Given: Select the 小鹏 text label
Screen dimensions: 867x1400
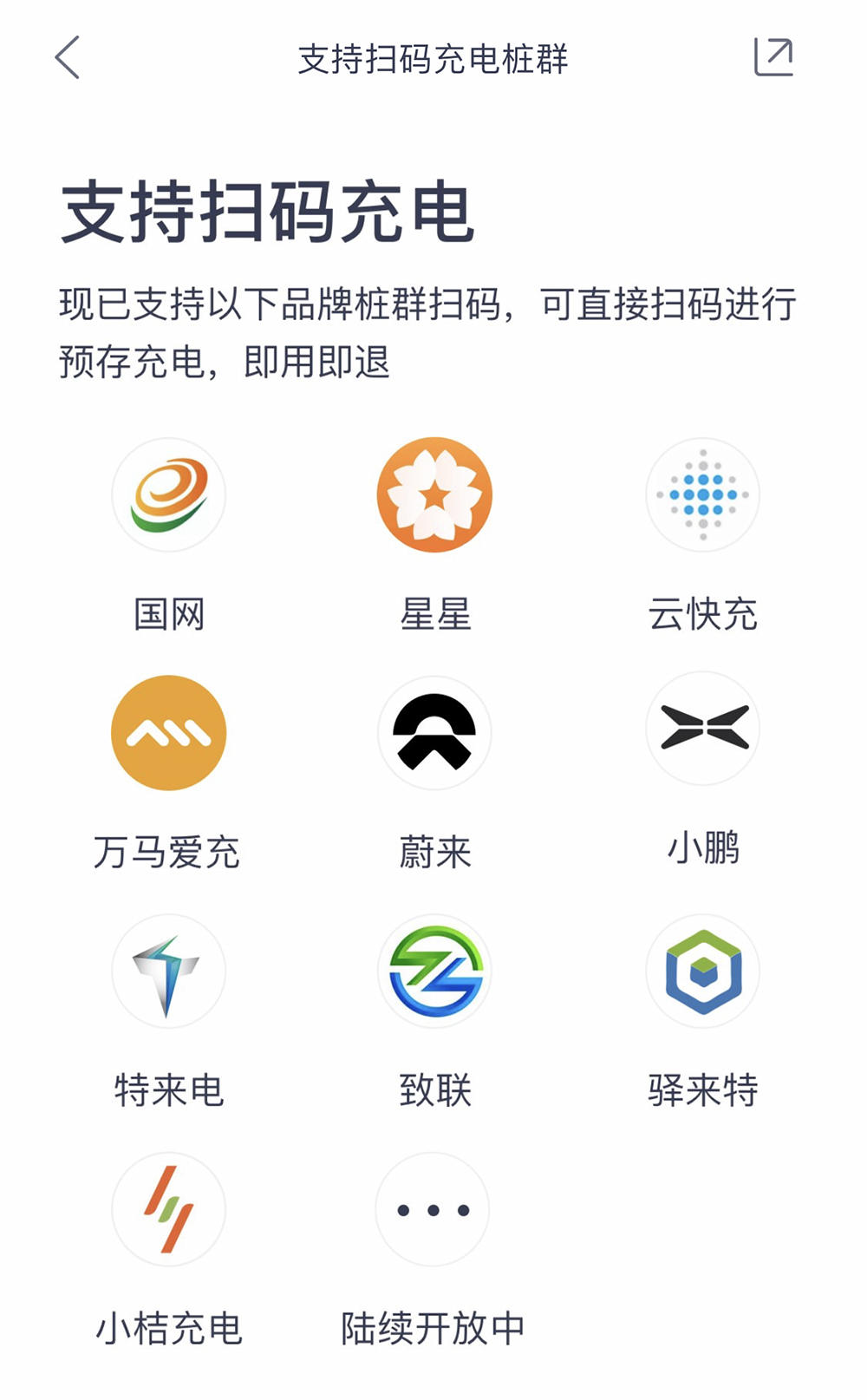Looking at the screenshot, I should (702, 853).
